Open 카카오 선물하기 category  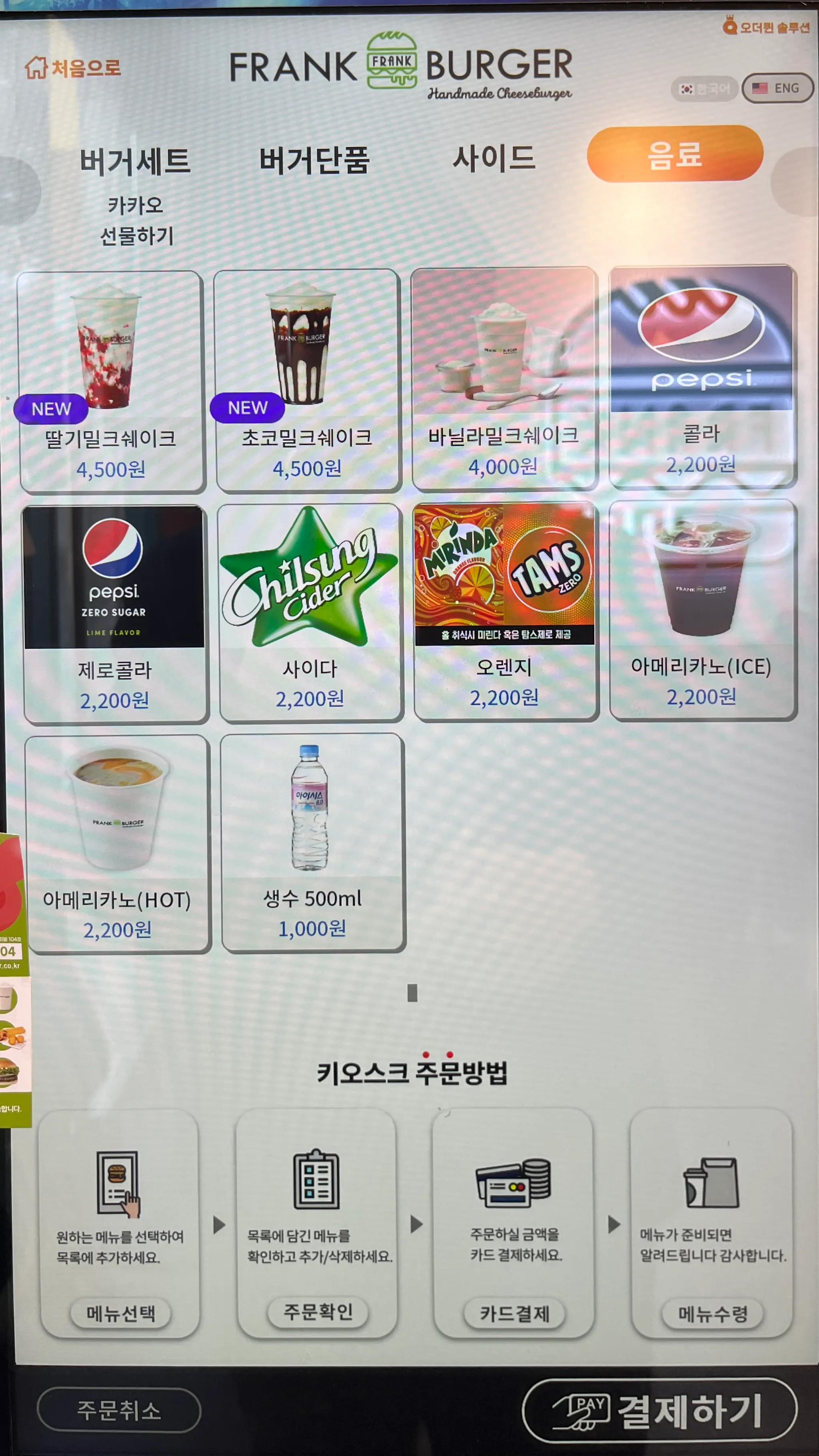(136, 220)
